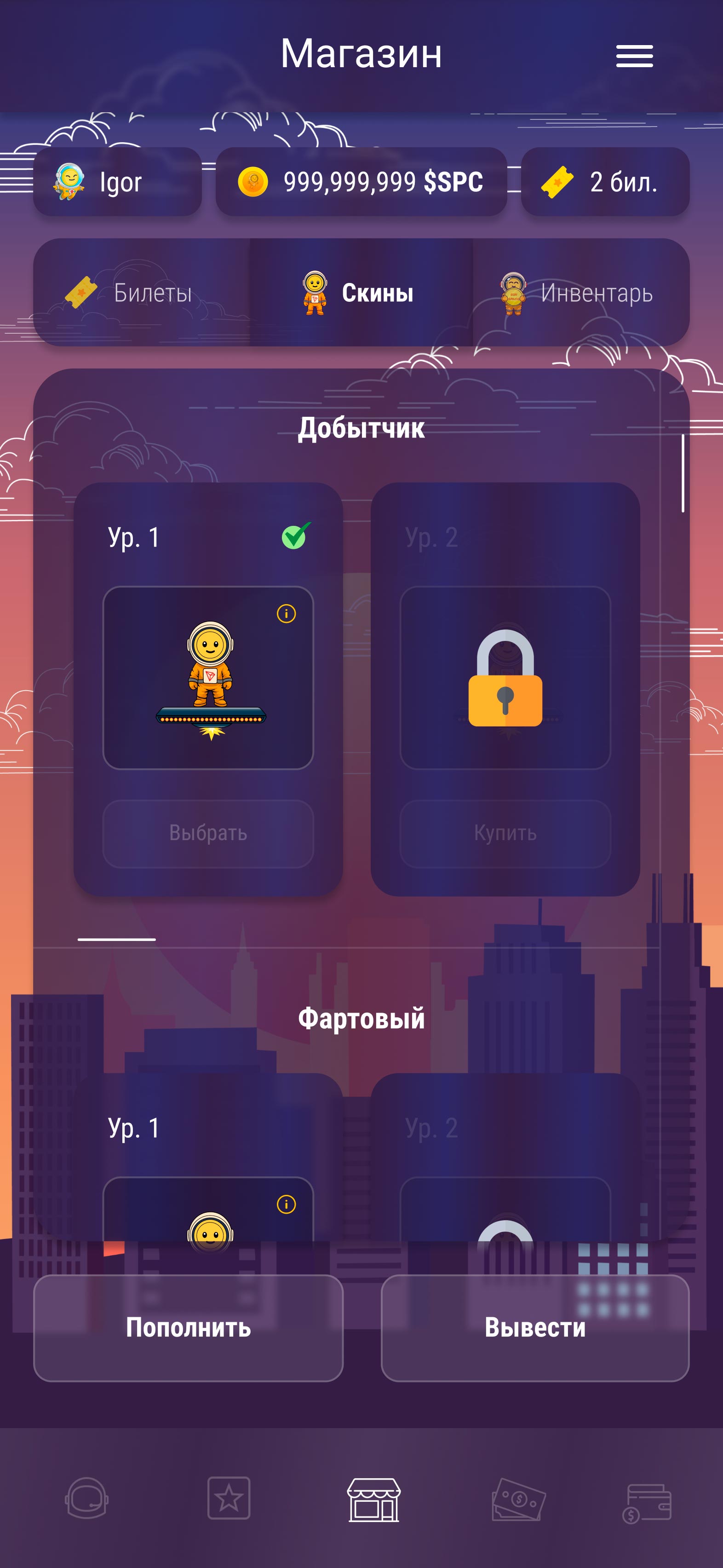Tap the 999,999,999 $SPC balance chip
723x1568 pixels.
(x=361, y=182)
